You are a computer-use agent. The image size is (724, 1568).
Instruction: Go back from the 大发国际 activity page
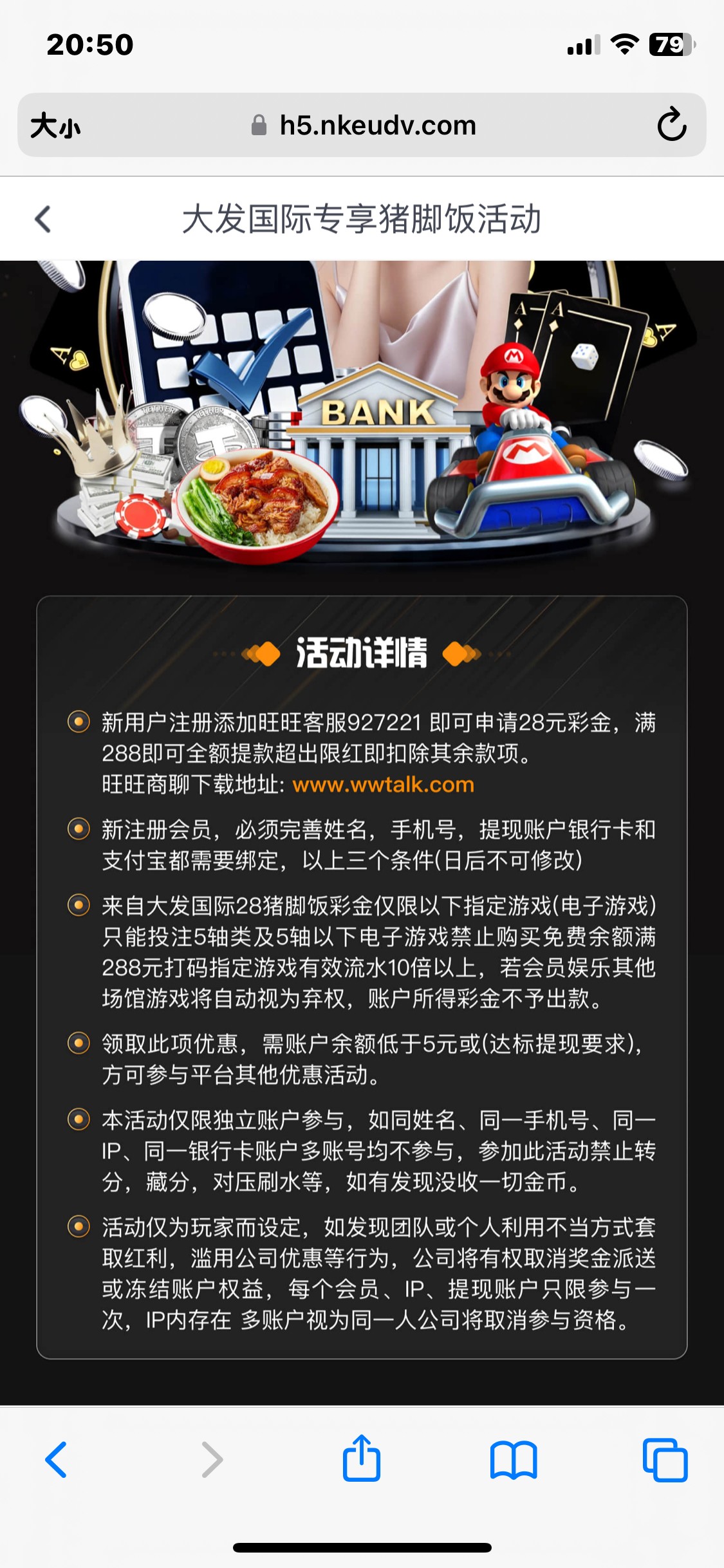(42, 219)
